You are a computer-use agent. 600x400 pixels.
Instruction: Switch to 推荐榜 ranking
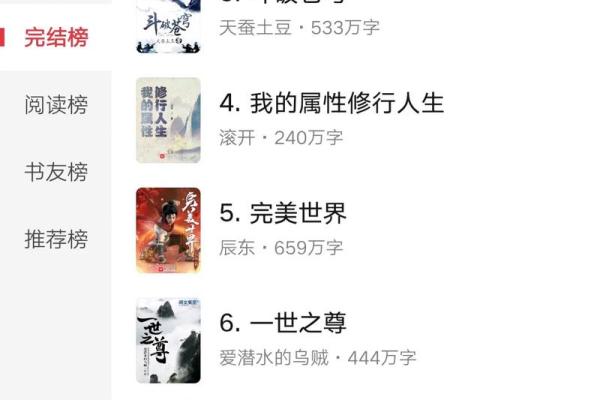coord(56,239)
